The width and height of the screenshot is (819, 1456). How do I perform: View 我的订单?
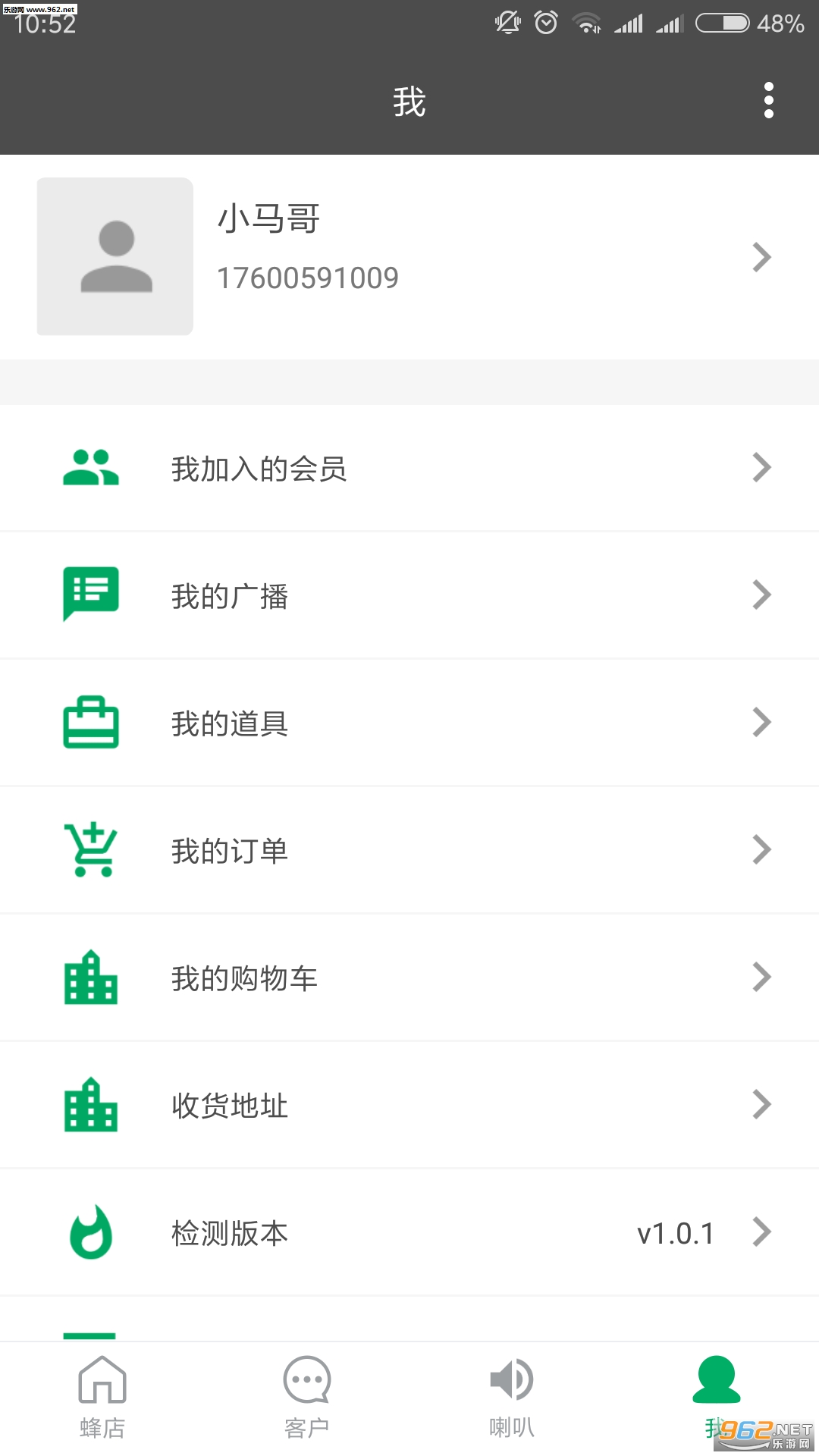tap(409, 851)
